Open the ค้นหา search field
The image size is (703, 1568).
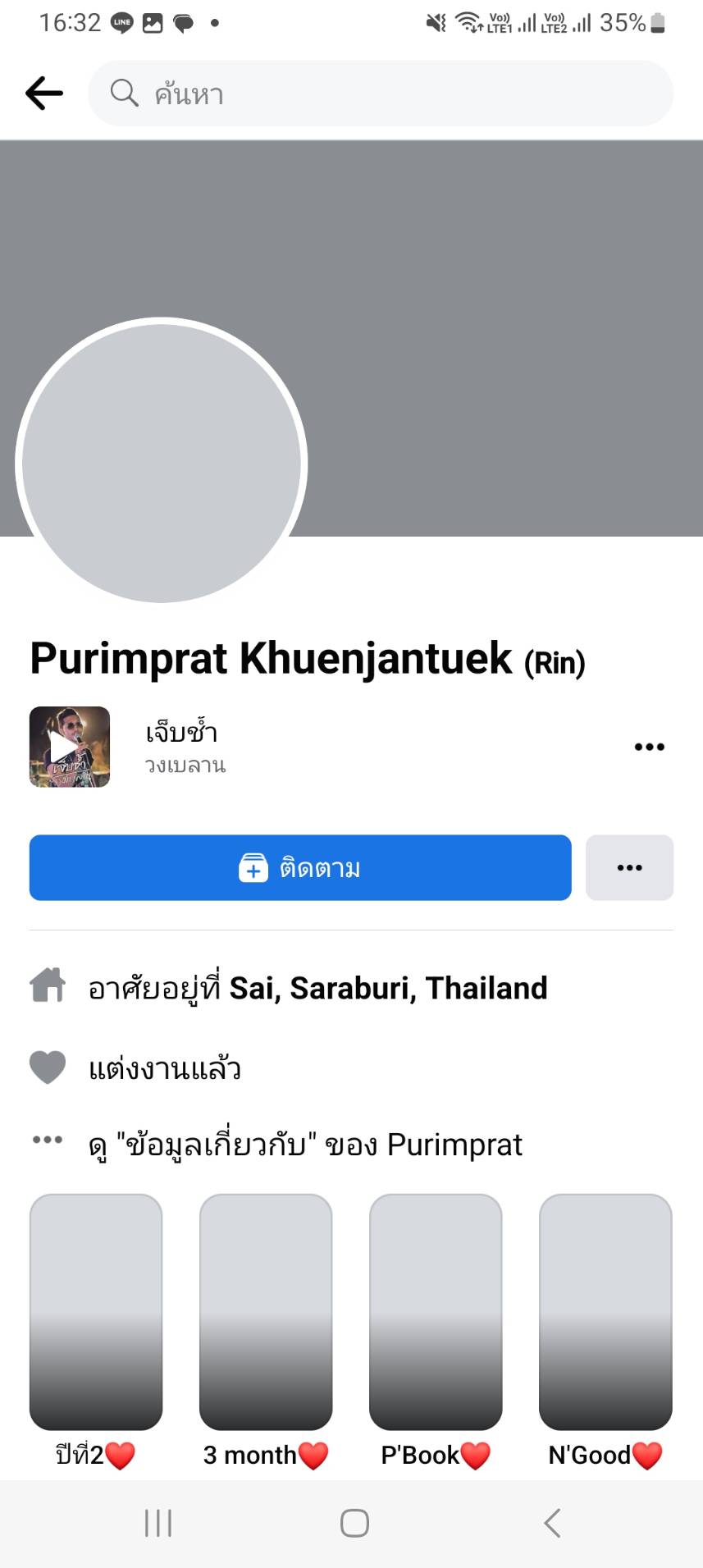point(381,94)
